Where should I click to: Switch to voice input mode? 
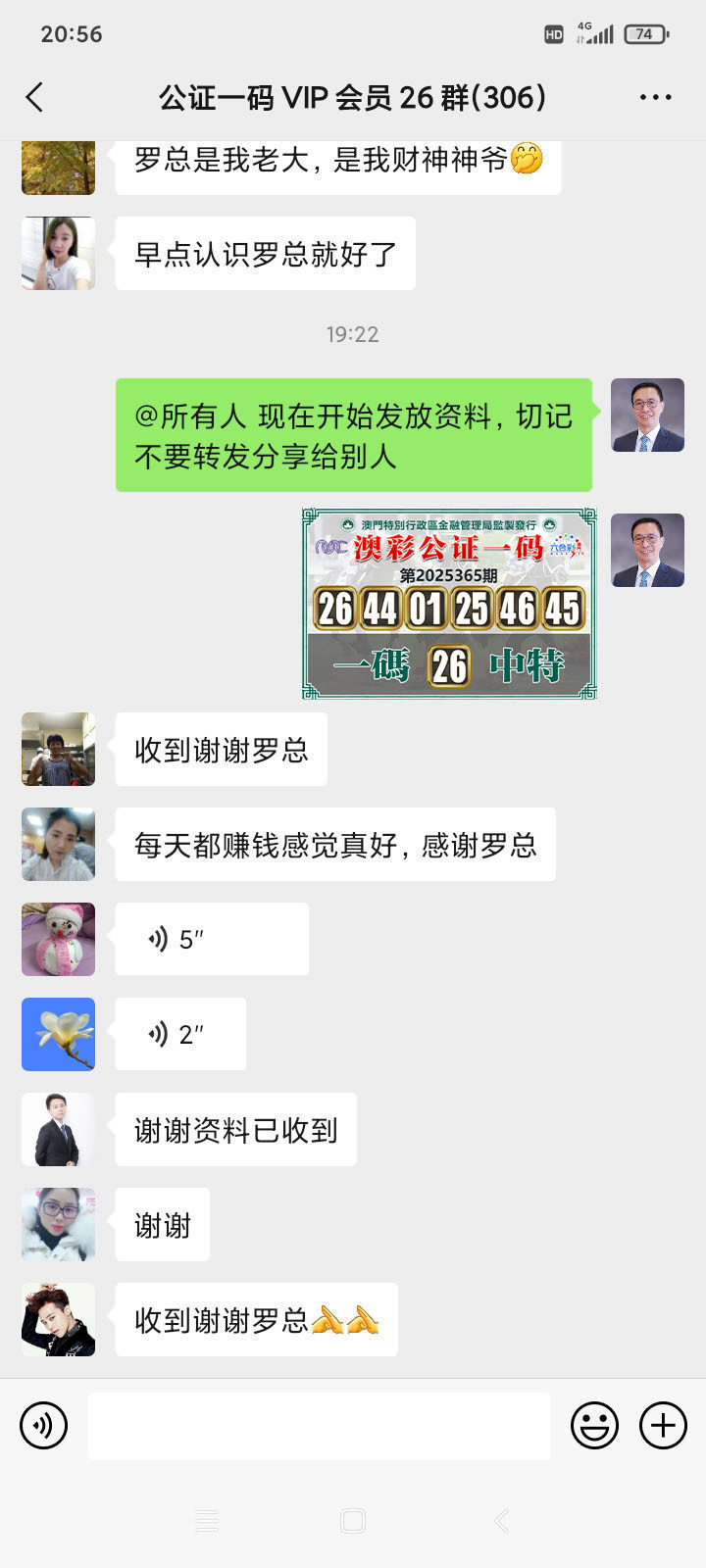click(x=44, y=1425)
